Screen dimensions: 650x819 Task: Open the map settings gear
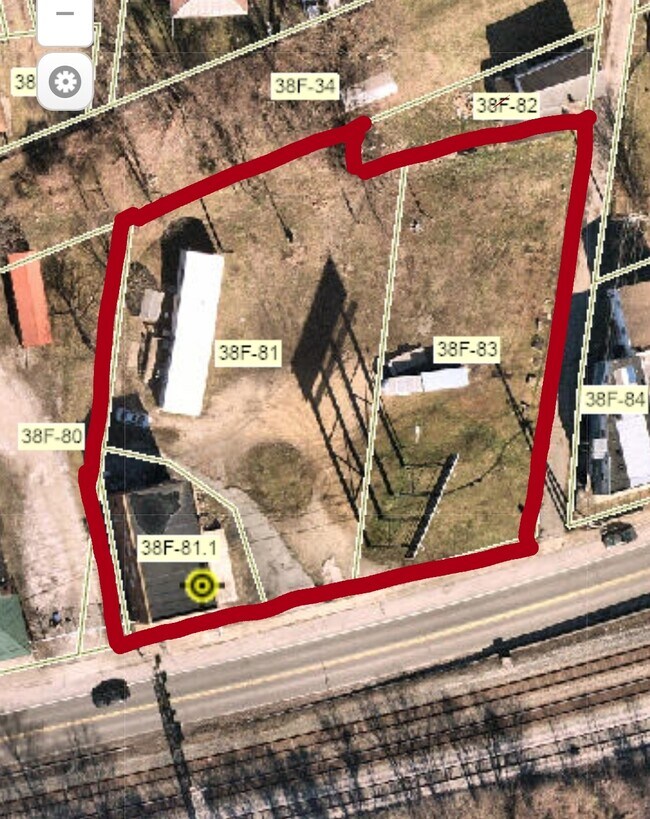point(65,82)
